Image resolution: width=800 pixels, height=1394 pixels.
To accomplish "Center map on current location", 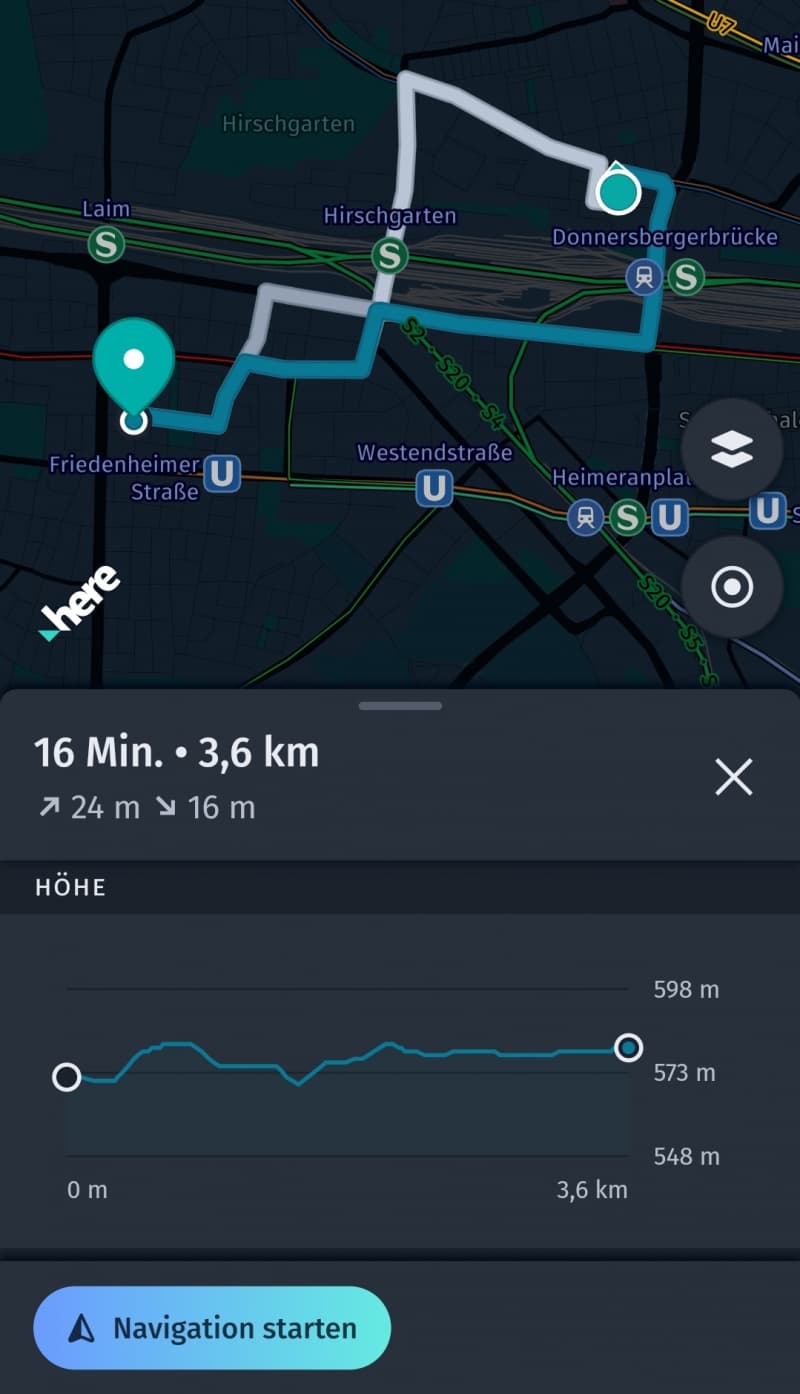I will (731, 587).
